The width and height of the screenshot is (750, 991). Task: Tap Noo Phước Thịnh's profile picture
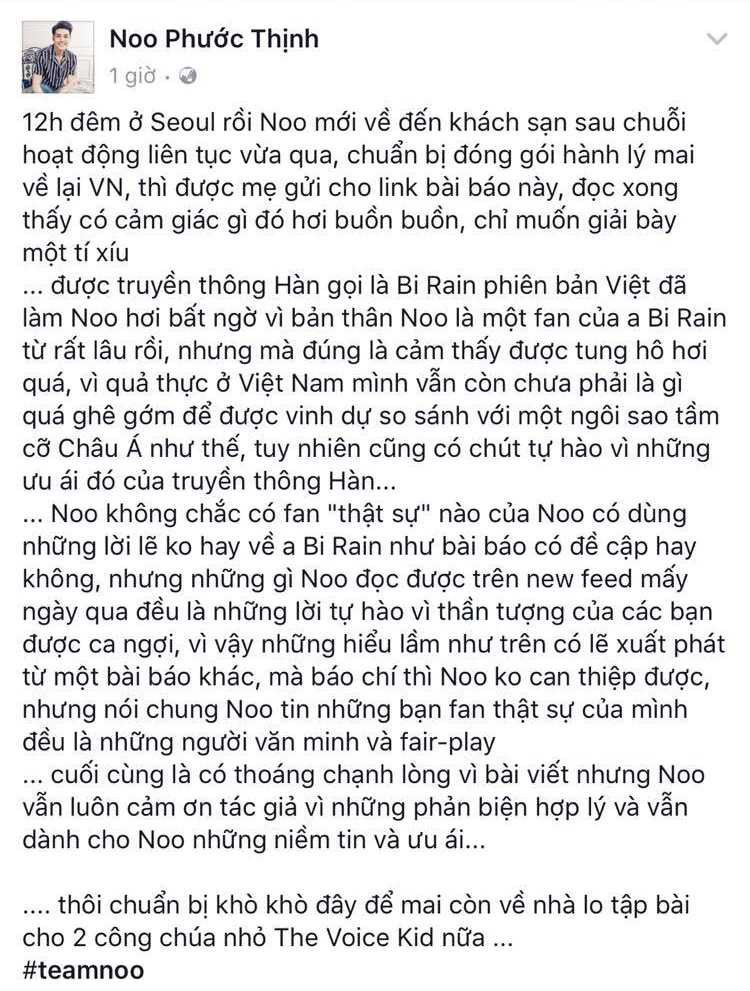tap(57, 56)
